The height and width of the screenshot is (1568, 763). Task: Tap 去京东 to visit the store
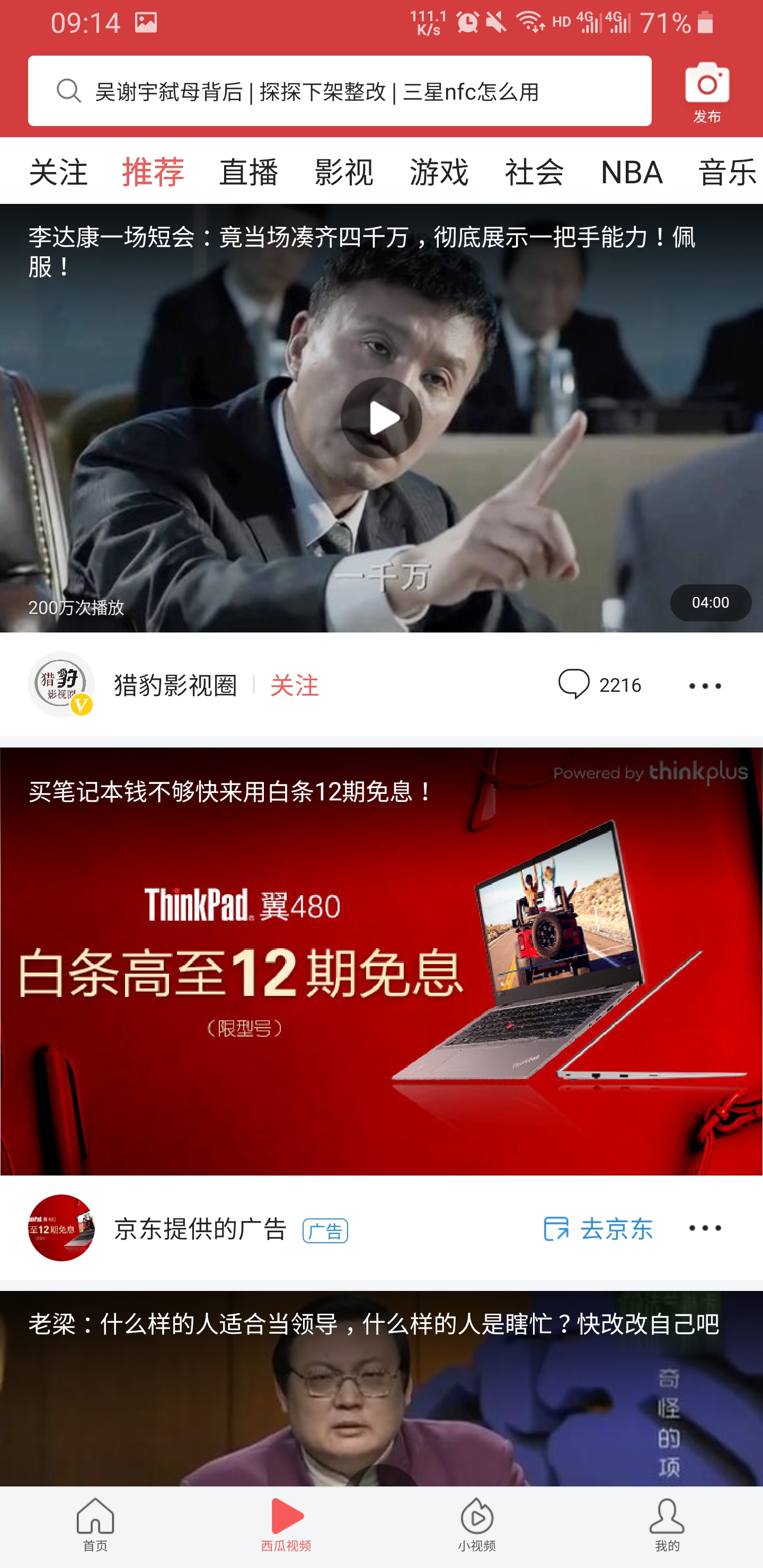click(598, 1228)
